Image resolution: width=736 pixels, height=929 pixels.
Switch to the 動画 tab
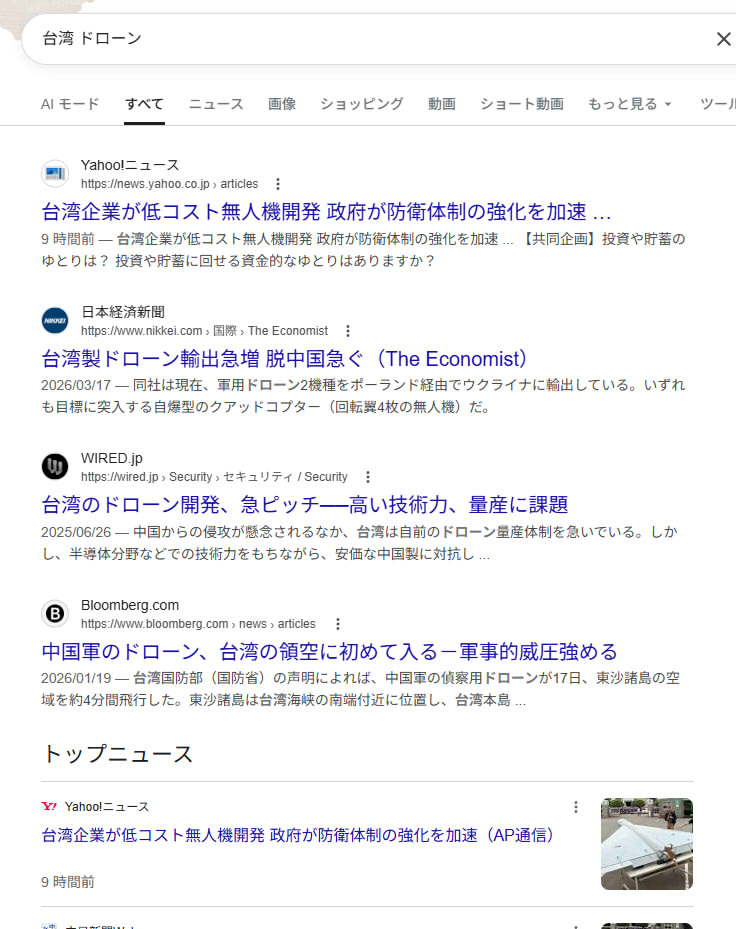click(442, 104)
